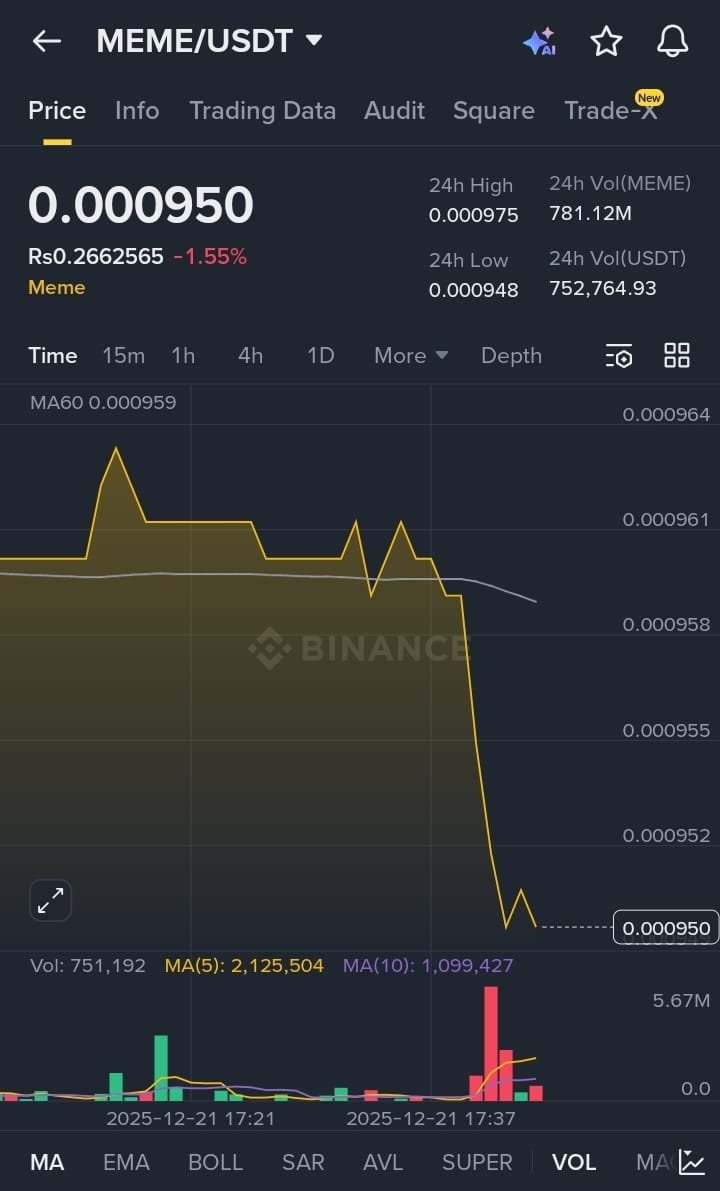Switch to the Info tab
Screen dimensions: 720x1191
[x=137, y=110]
